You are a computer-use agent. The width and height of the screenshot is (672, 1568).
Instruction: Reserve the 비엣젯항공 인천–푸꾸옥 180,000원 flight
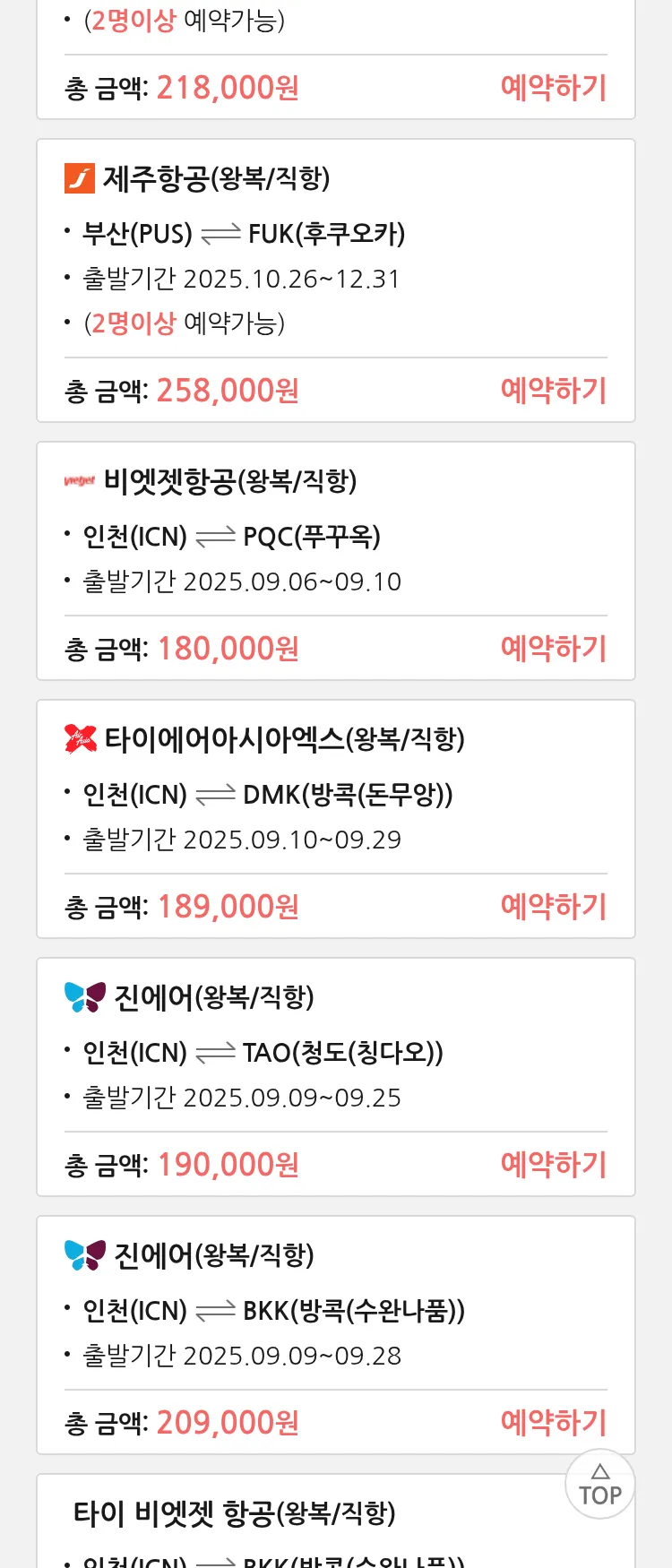553,649
